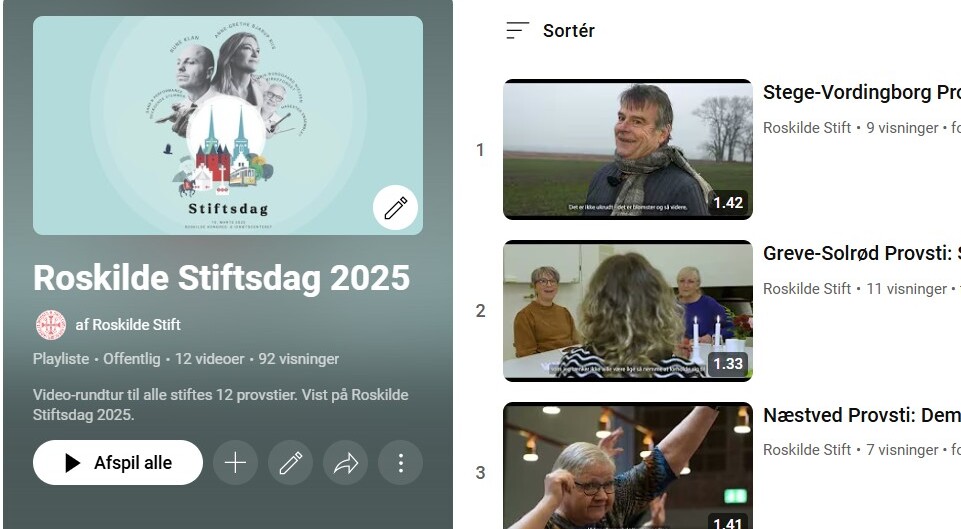
Task: Open the playlist overflow menu
Action: point(400,463)
